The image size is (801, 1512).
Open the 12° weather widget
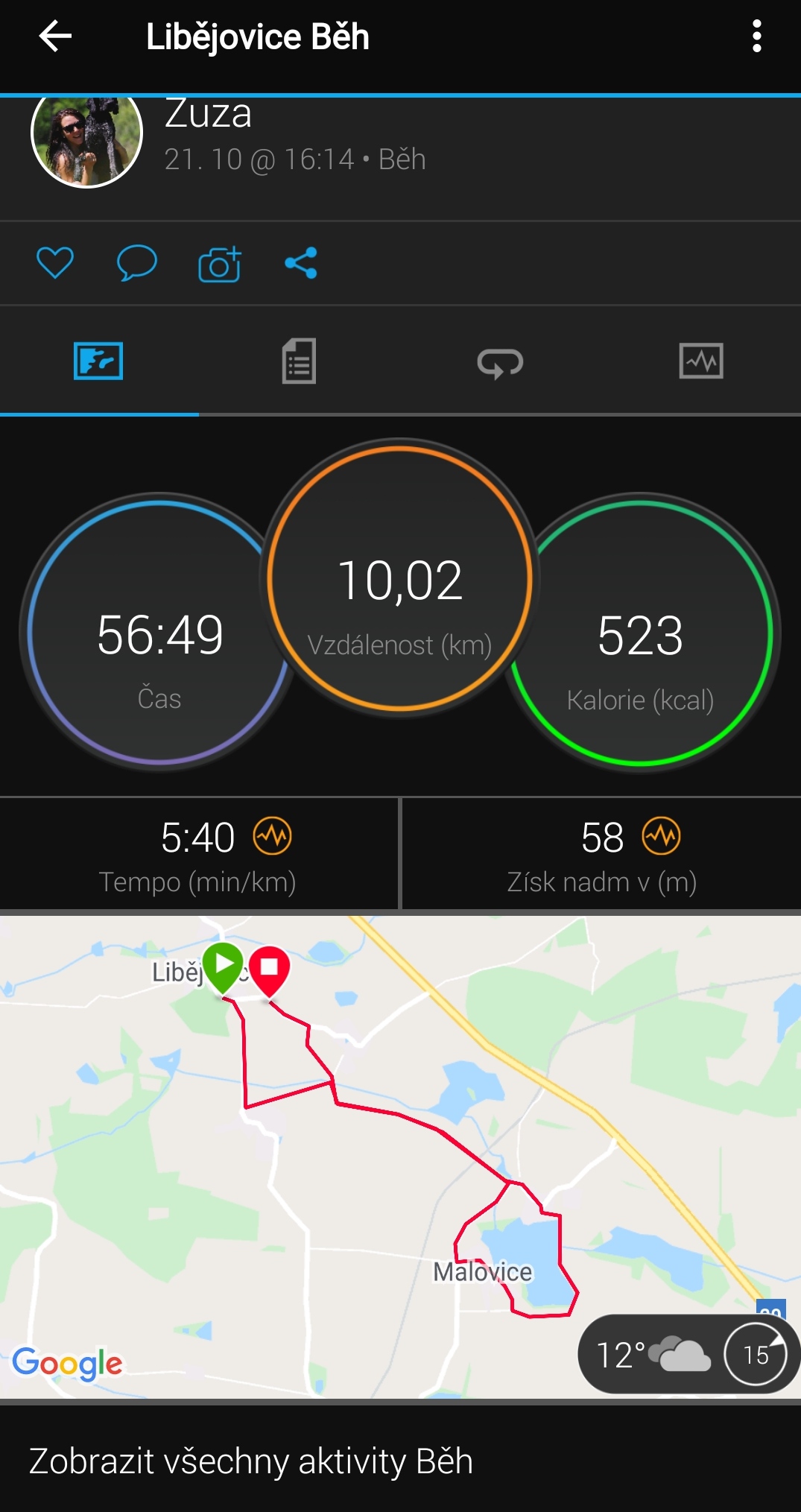tap(687, 1354)
